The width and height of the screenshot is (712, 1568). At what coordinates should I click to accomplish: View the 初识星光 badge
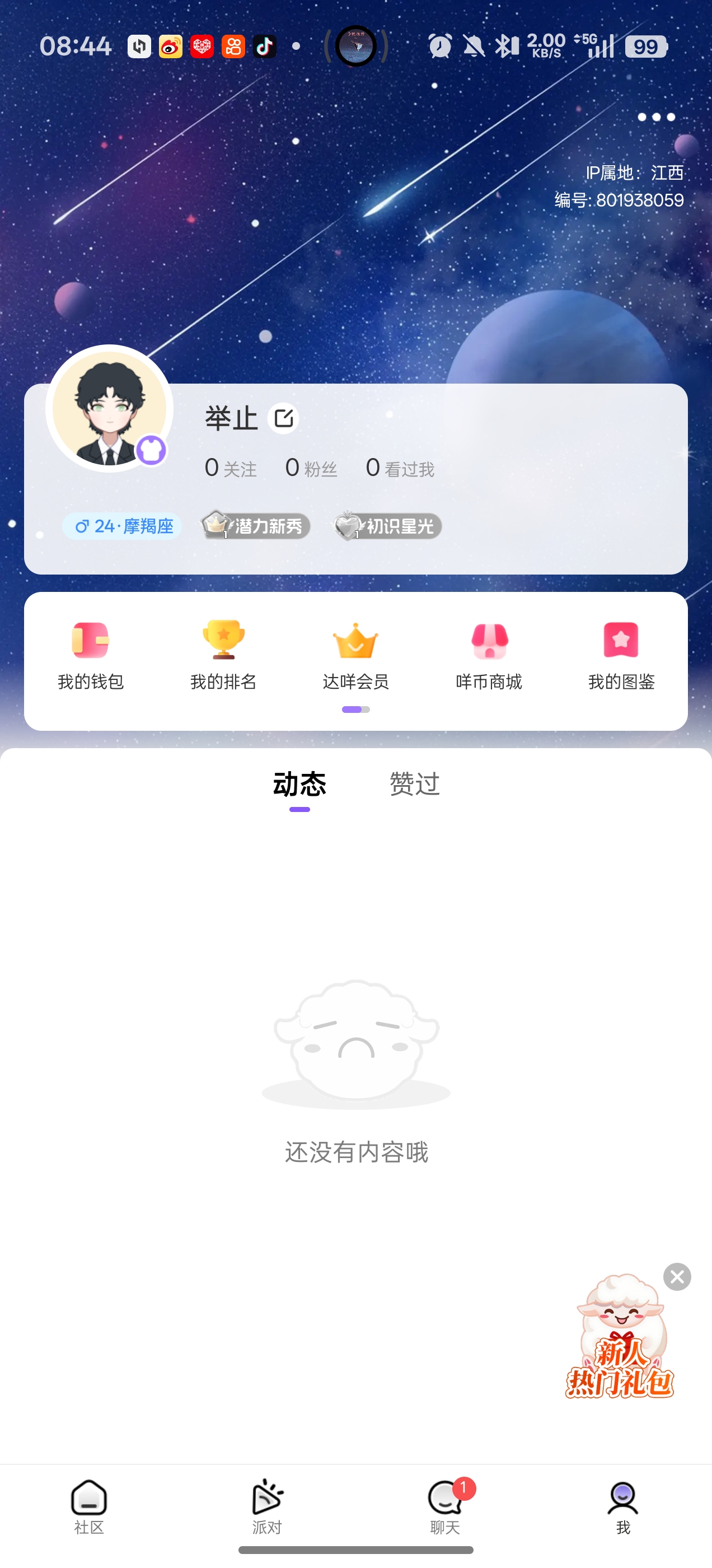tap(386, 526)
